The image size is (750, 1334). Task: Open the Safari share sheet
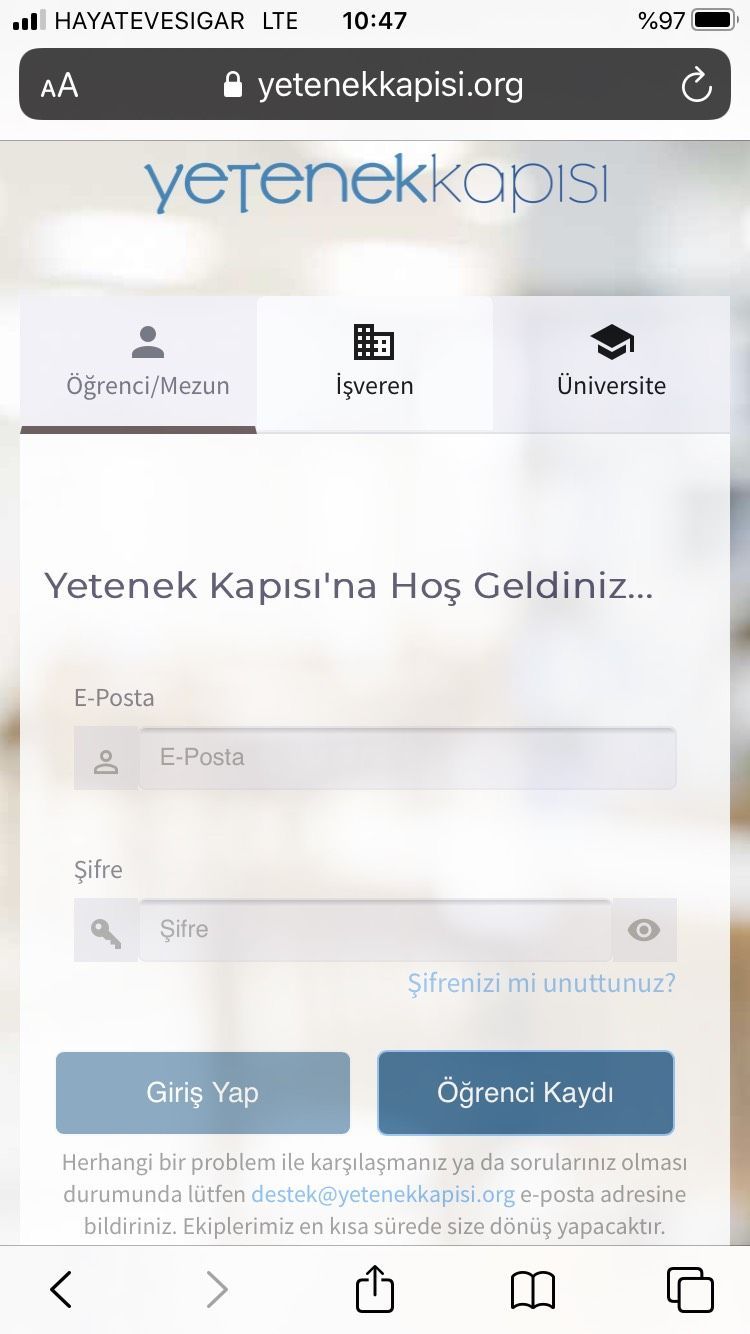point(375,1289)
